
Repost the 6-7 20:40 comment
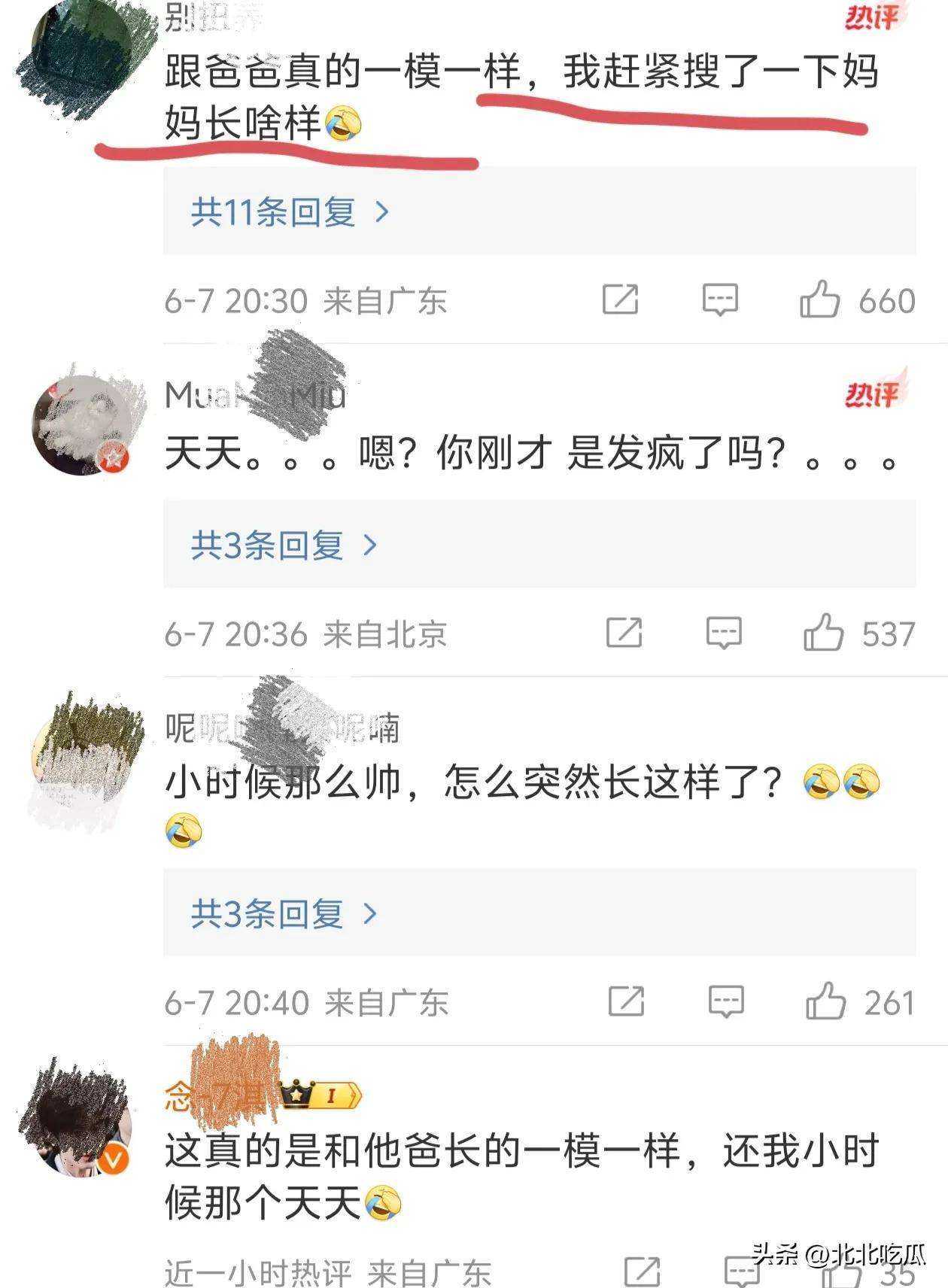pos(626,1001)
